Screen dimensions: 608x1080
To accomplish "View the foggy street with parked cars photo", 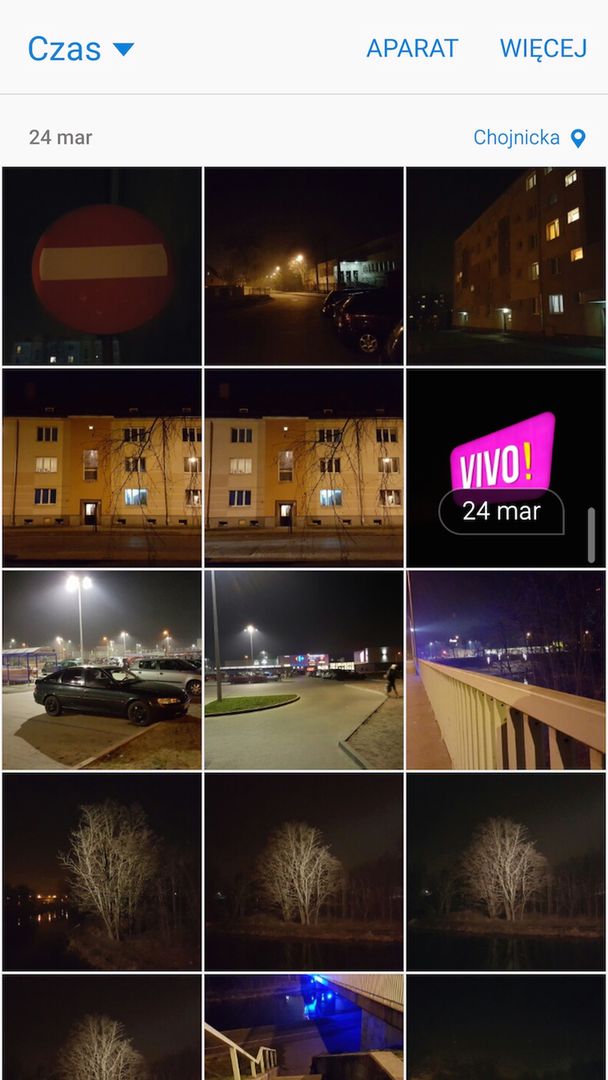I will tap(304, 265).
